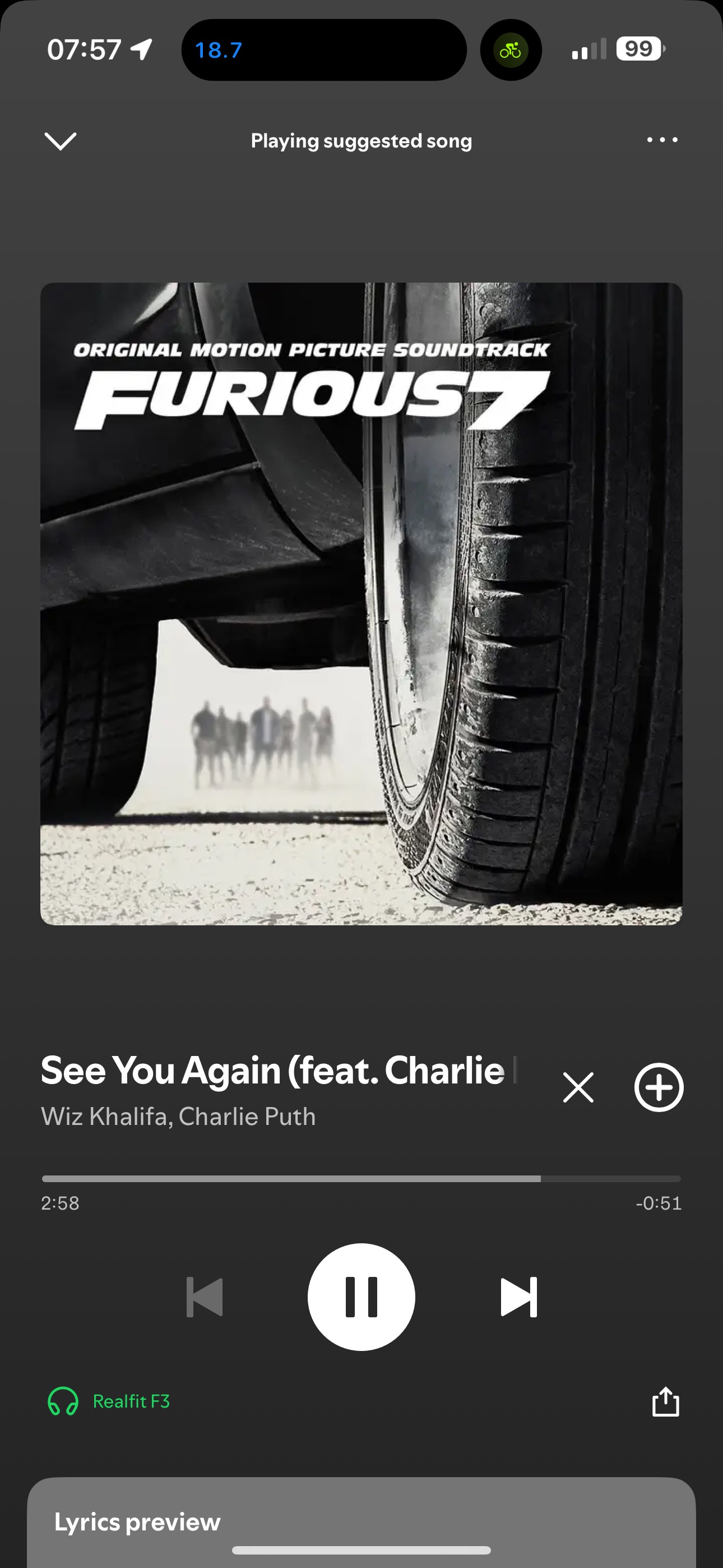Go back to the previous track
The height and width of the screenshot is (1568, 723).
click(x=205, y=1297)
